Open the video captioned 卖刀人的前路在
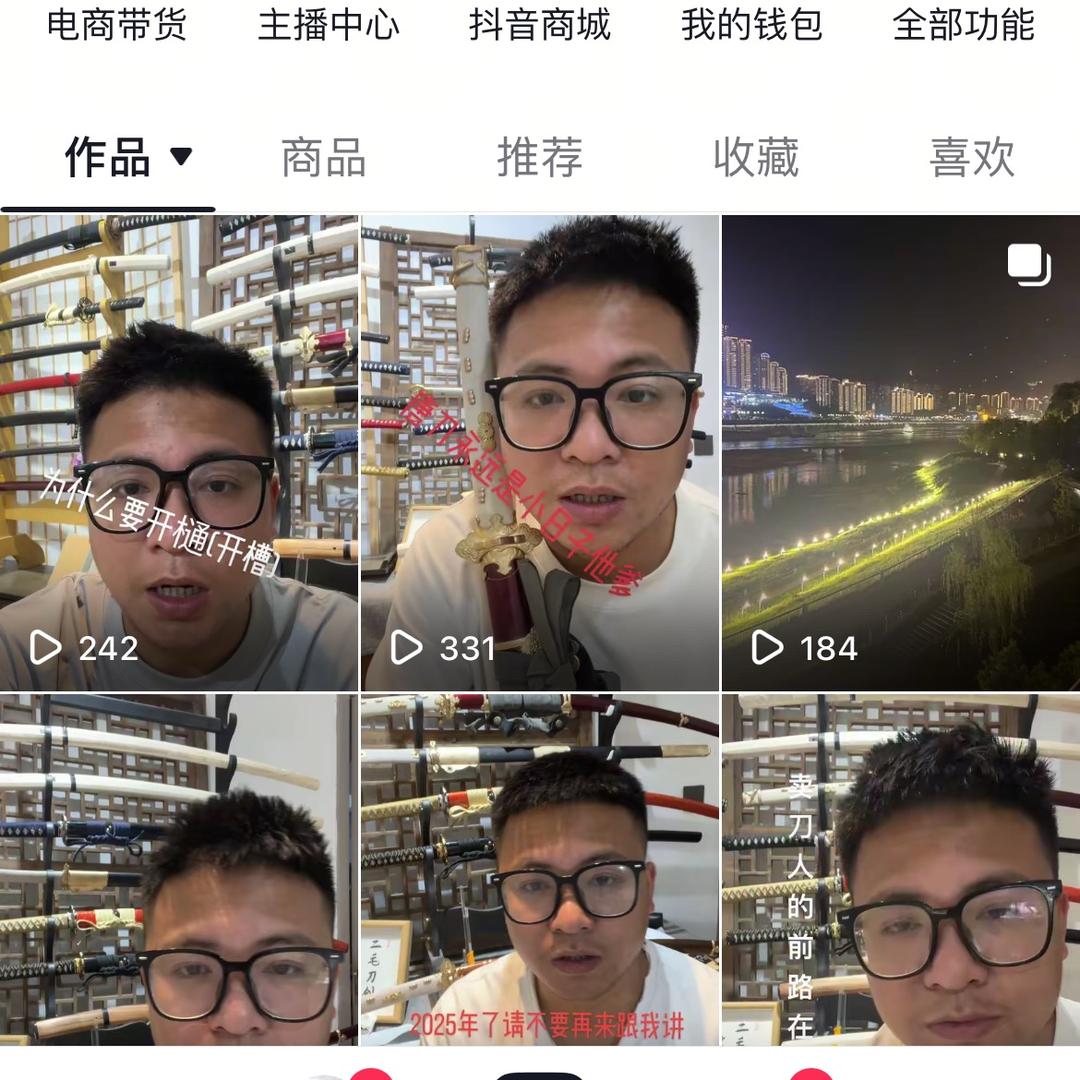The height and width of the screenshot is (1080, 1080). click(901, 868)
